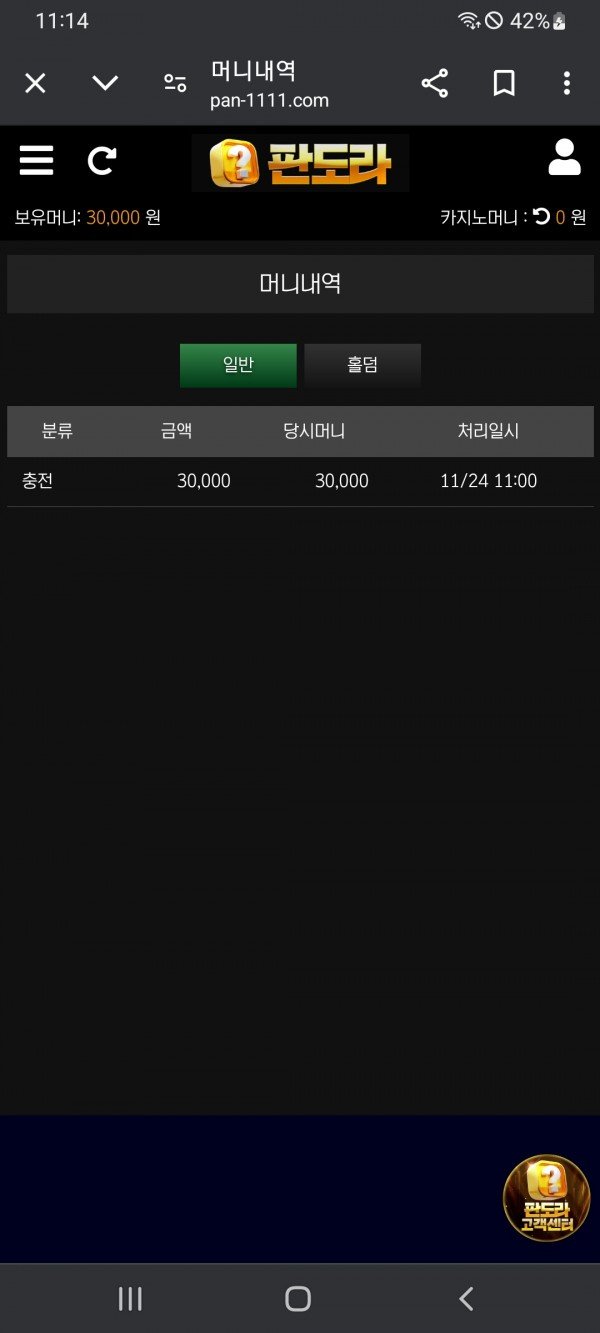The width and height of the screenshot is (600, 1333).
Task: Open the user profile icon
Action: pyautogui.click(x=564, y=158)
